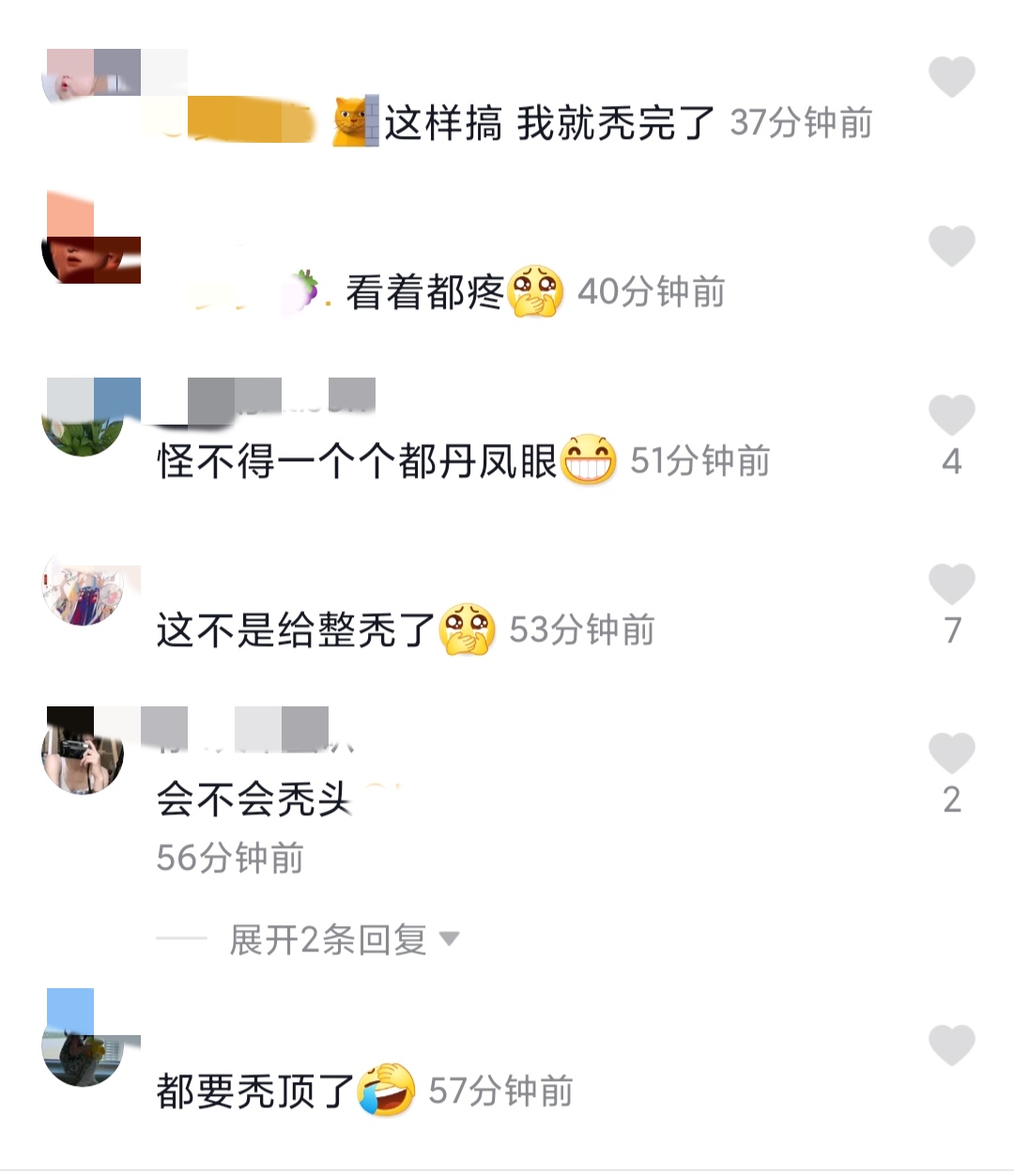
Task: Tap the covering-face emoji after "看着都疼"
Action: tap(533, 293)
